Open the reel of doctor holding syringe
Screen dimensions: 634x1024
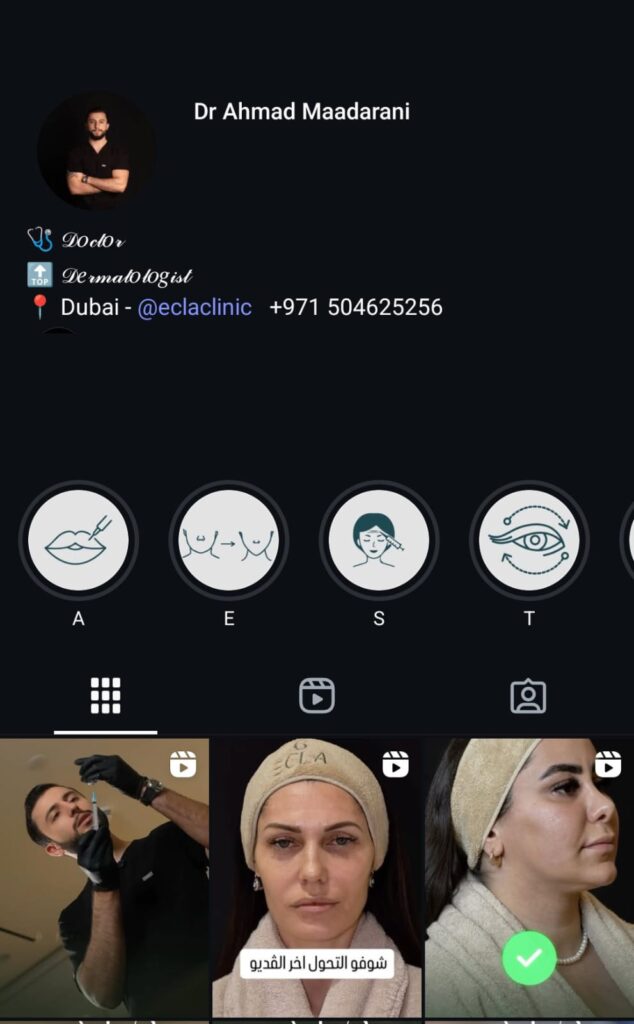104,878
